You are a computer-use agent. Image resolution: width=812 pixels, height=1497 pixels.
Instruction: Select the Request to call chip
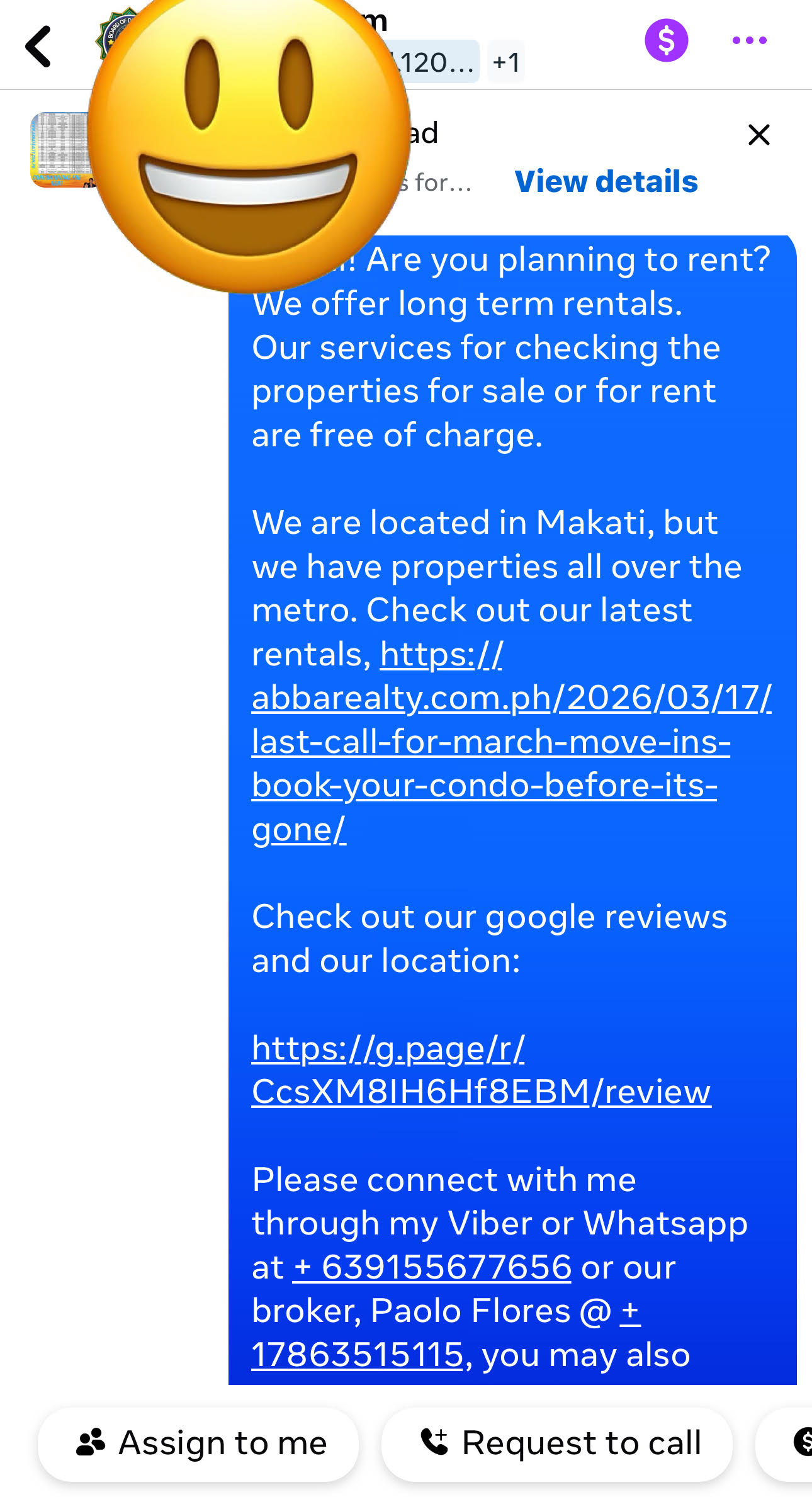[x=558, y=1443]
